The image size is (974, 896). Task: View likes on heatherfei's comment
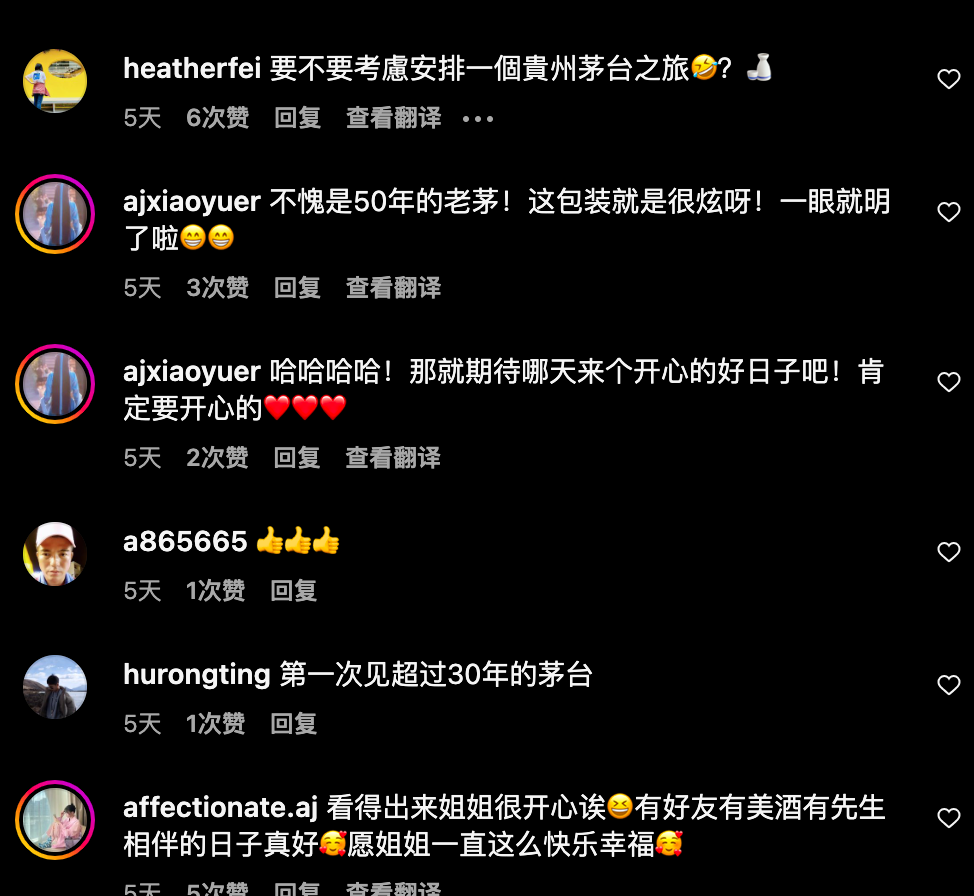point(217,118)
